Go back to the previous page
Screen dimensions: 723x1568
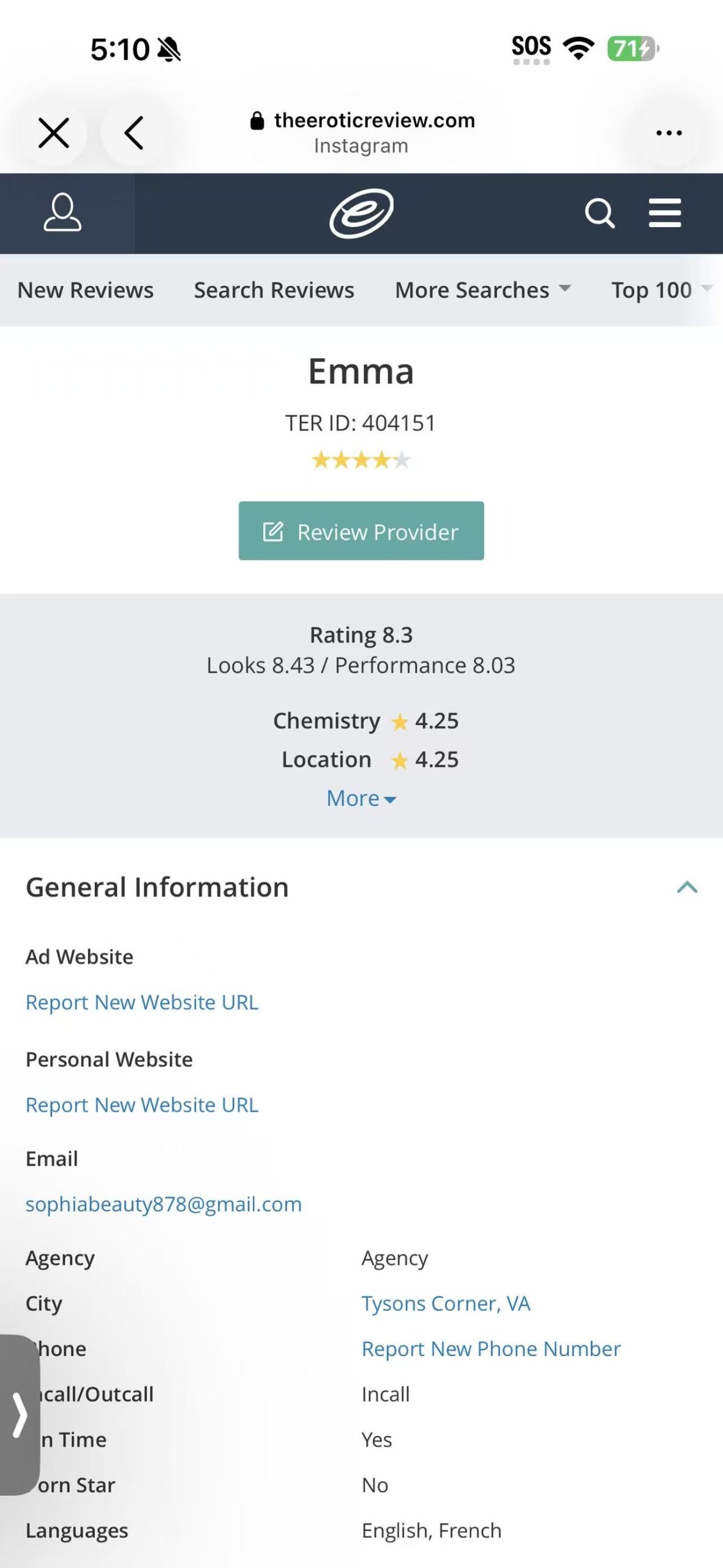(x=134, y=133)
